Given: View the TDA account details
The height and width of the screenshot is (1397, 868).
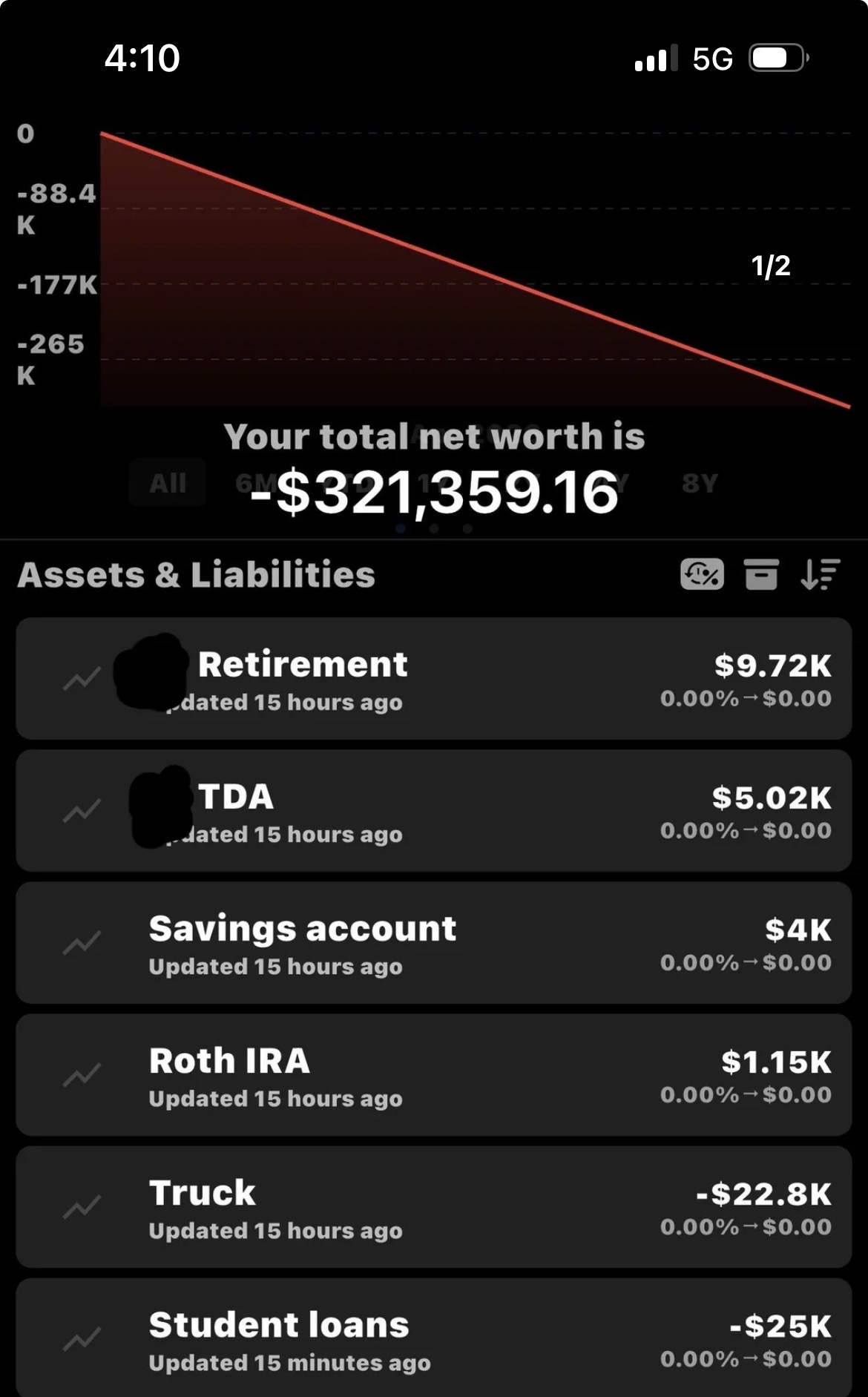Looking at the screenshot, I should pos(433,810).
